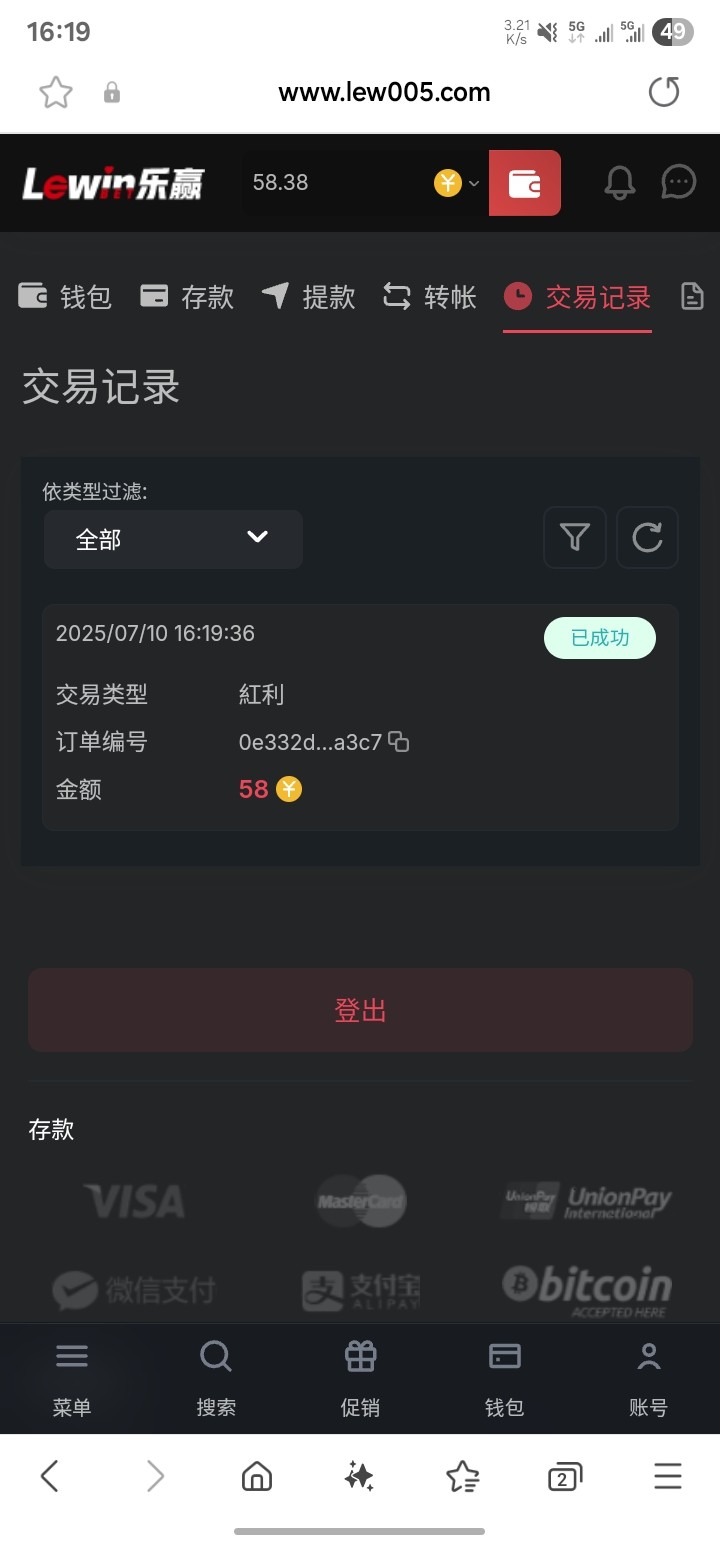The image size is (720, 1544).
Task: Open the 全部 type filter dropdown
Action: click(173, 539)
